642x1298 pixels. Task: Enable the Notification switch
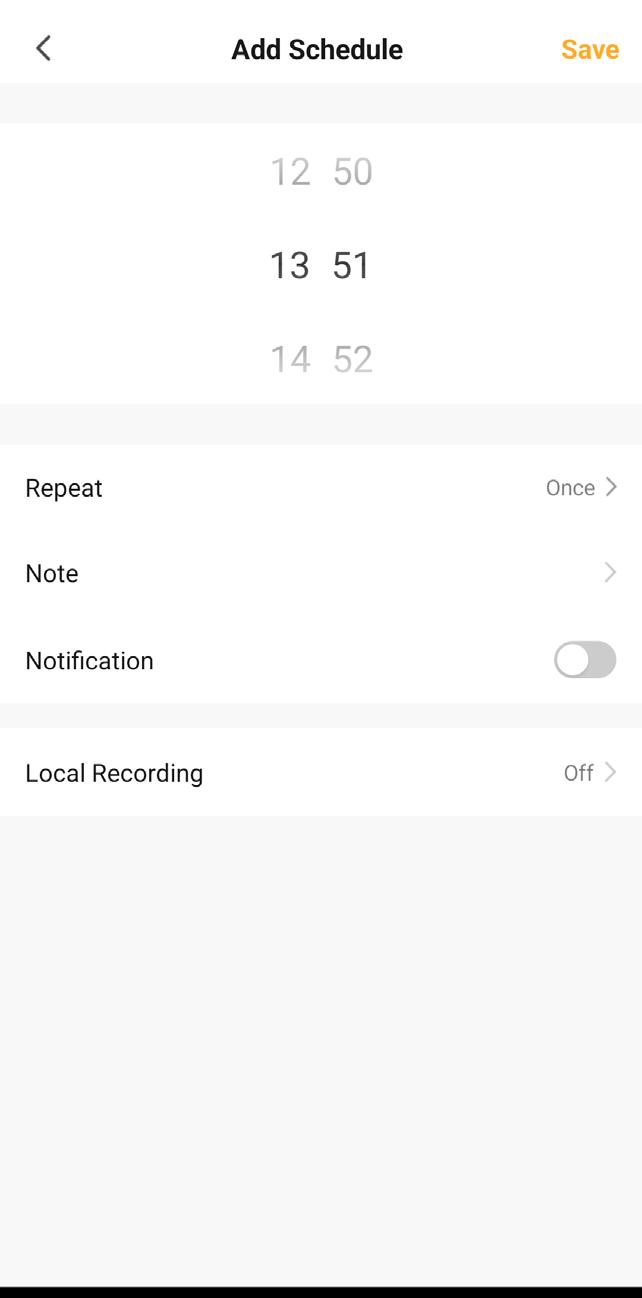click(585, 660)
